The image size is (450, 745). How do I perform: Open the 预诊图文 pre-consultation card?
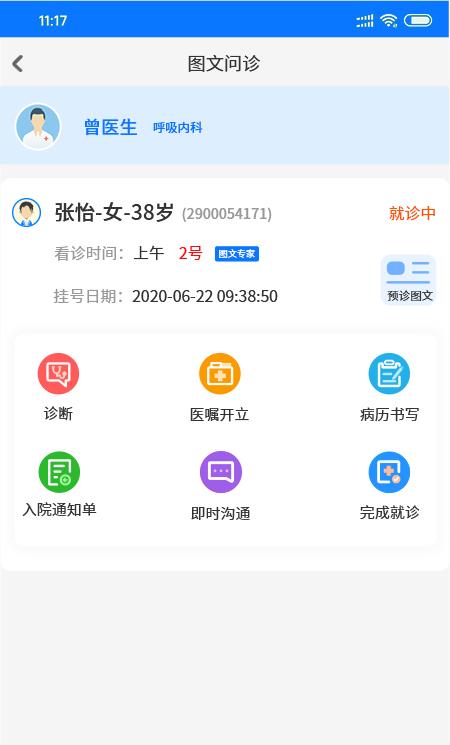click(x=409, y=280)
